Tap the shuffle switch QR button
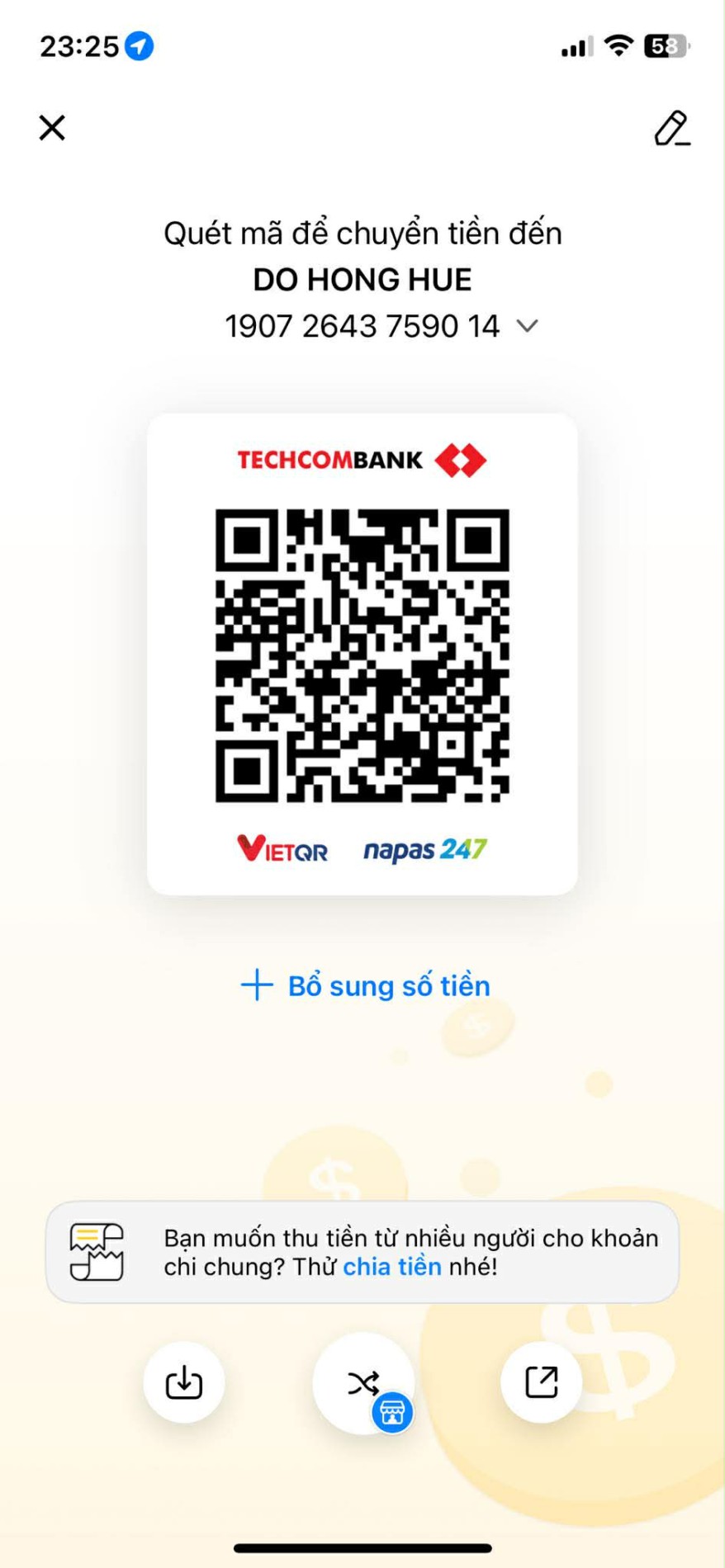Viewport: 725px width, 1568px height. coord(363,1382)
